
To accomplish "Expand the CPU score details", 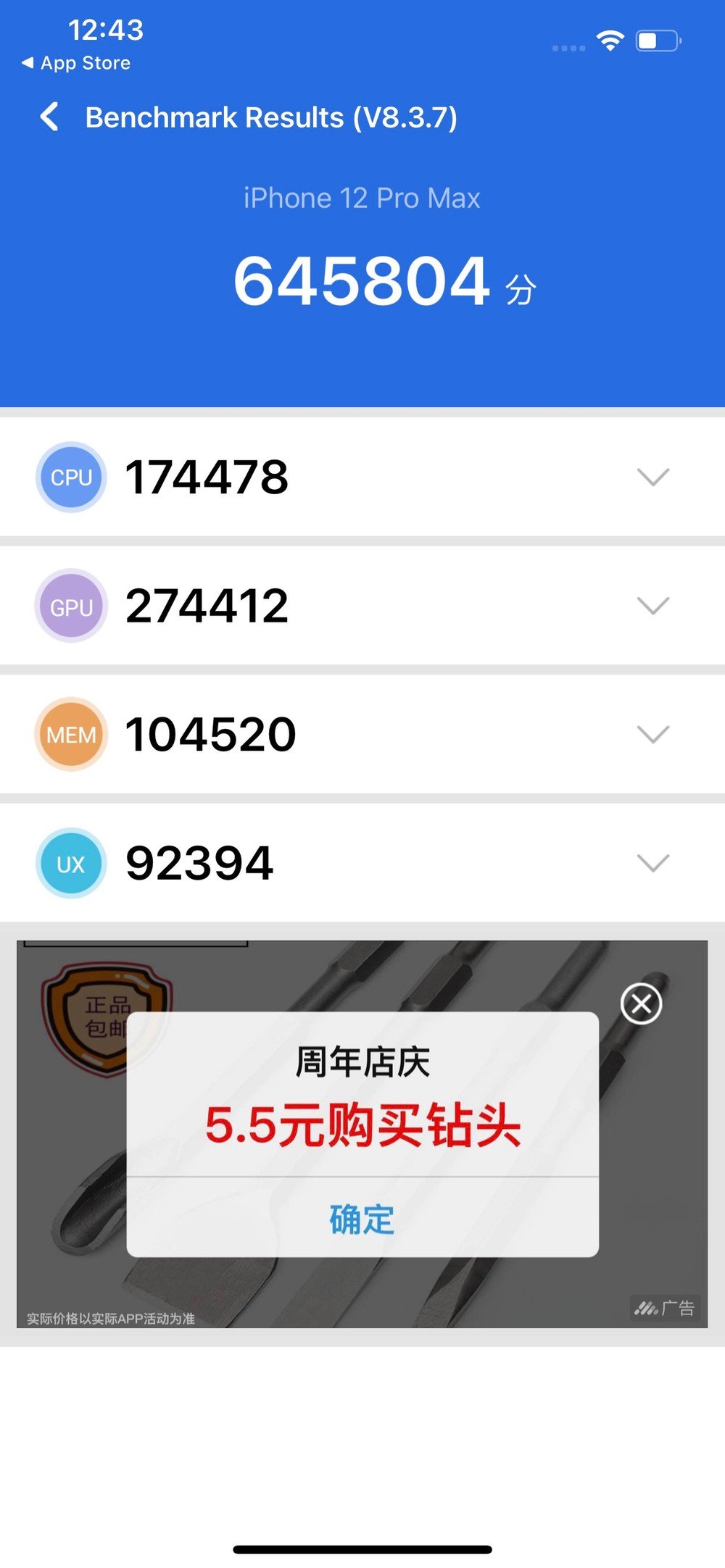I will click(x=652, y=477).
